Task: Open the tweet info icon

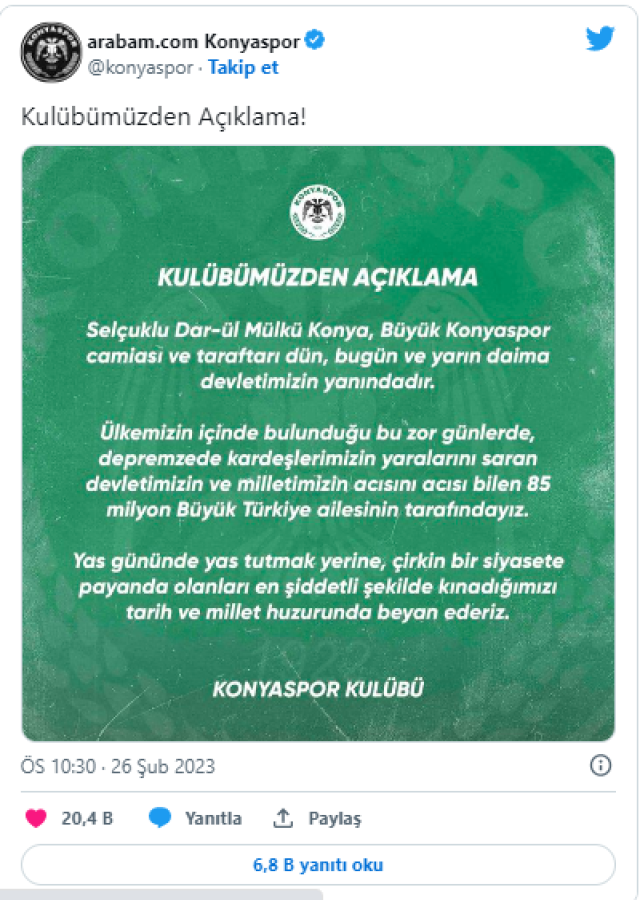Action: (x=600, y=766)
